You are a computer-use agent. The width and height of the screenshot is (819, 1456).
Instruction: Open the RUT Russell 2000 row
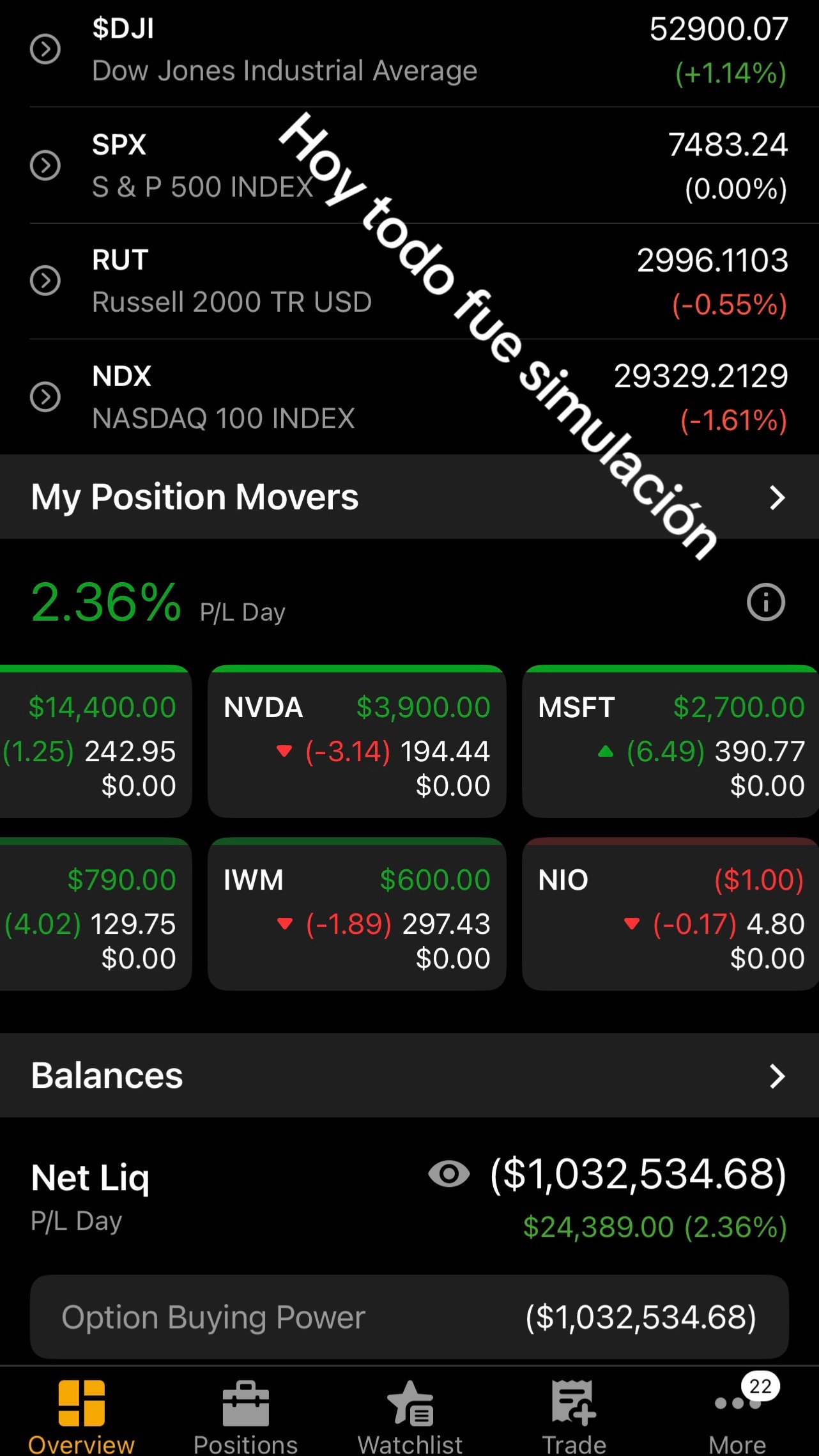coord(409,281)
